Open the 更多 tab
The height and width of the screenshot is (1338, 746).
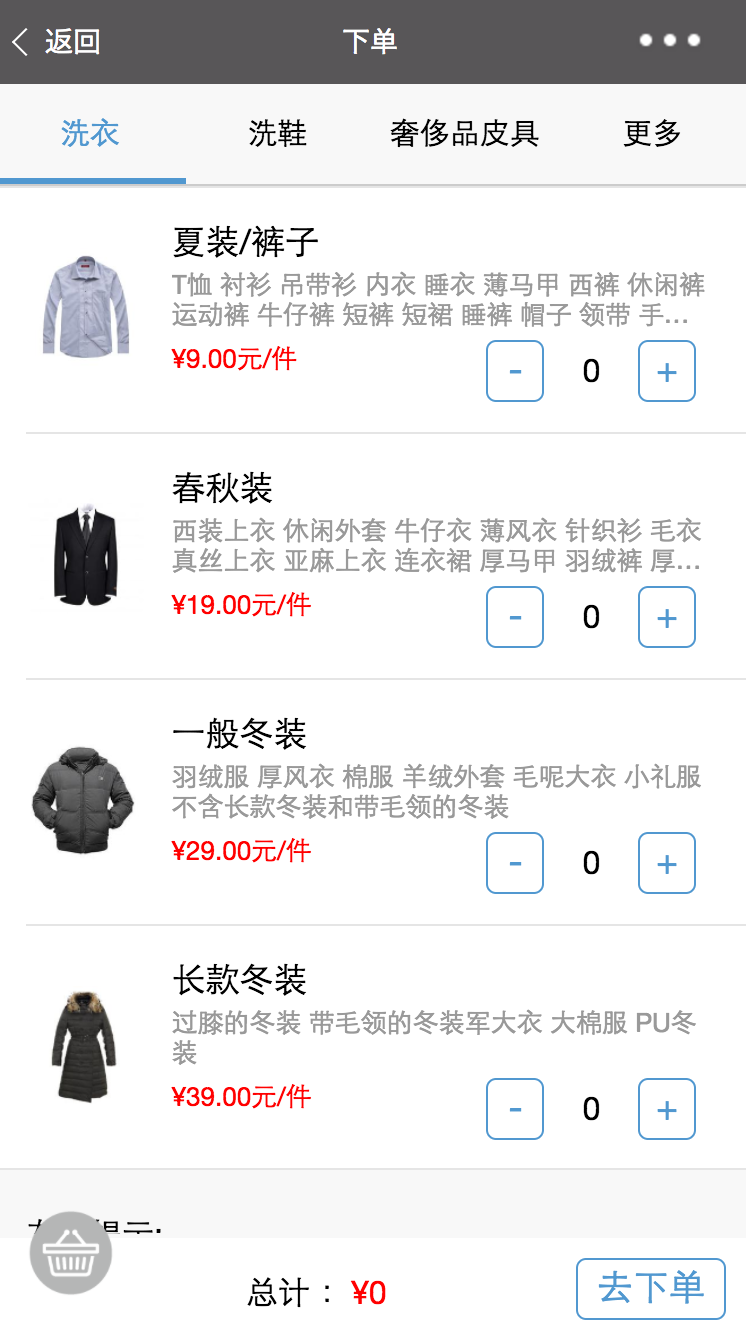pyautogui.click(x=652, y=134)
